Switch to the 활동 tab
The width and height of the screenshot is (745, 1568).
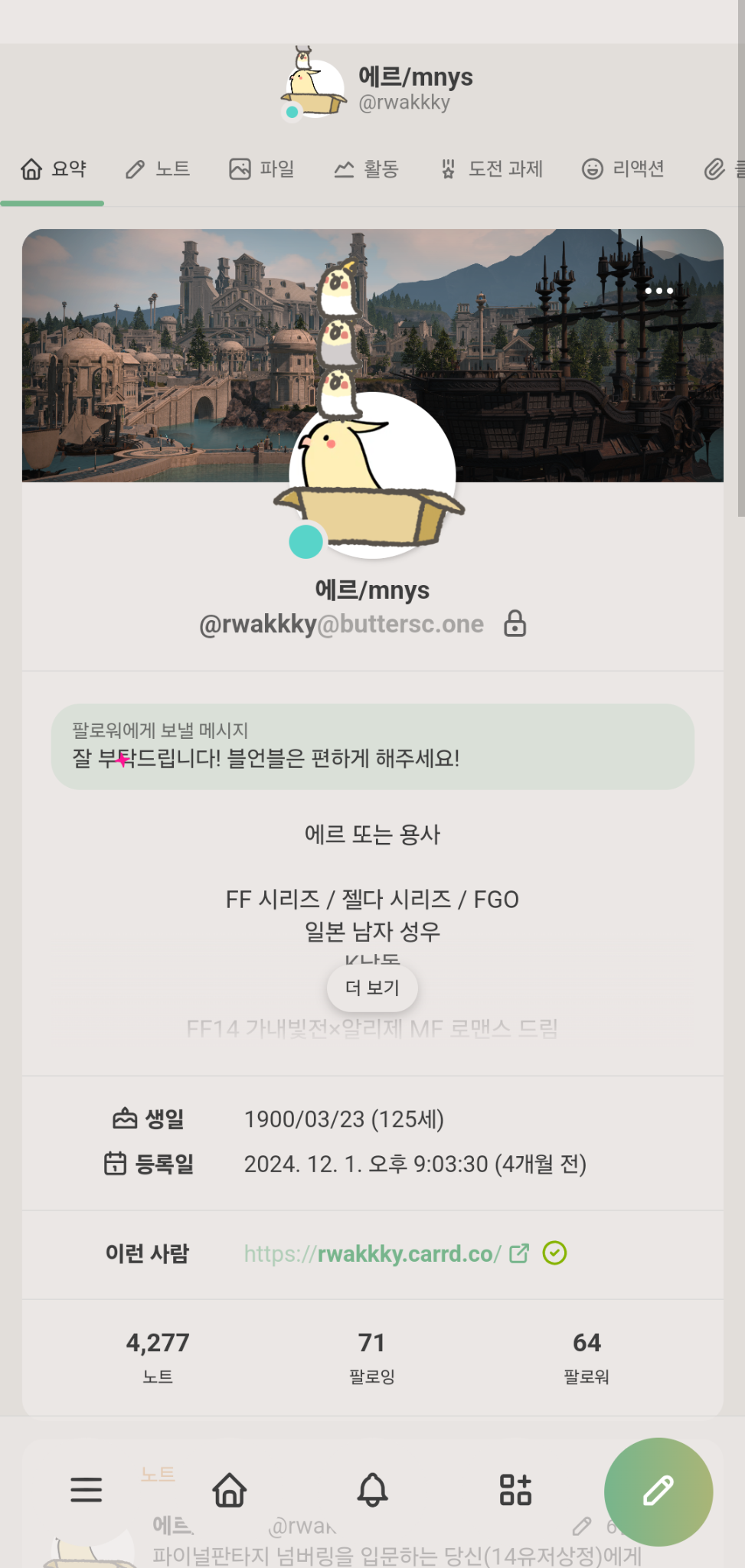366,169
